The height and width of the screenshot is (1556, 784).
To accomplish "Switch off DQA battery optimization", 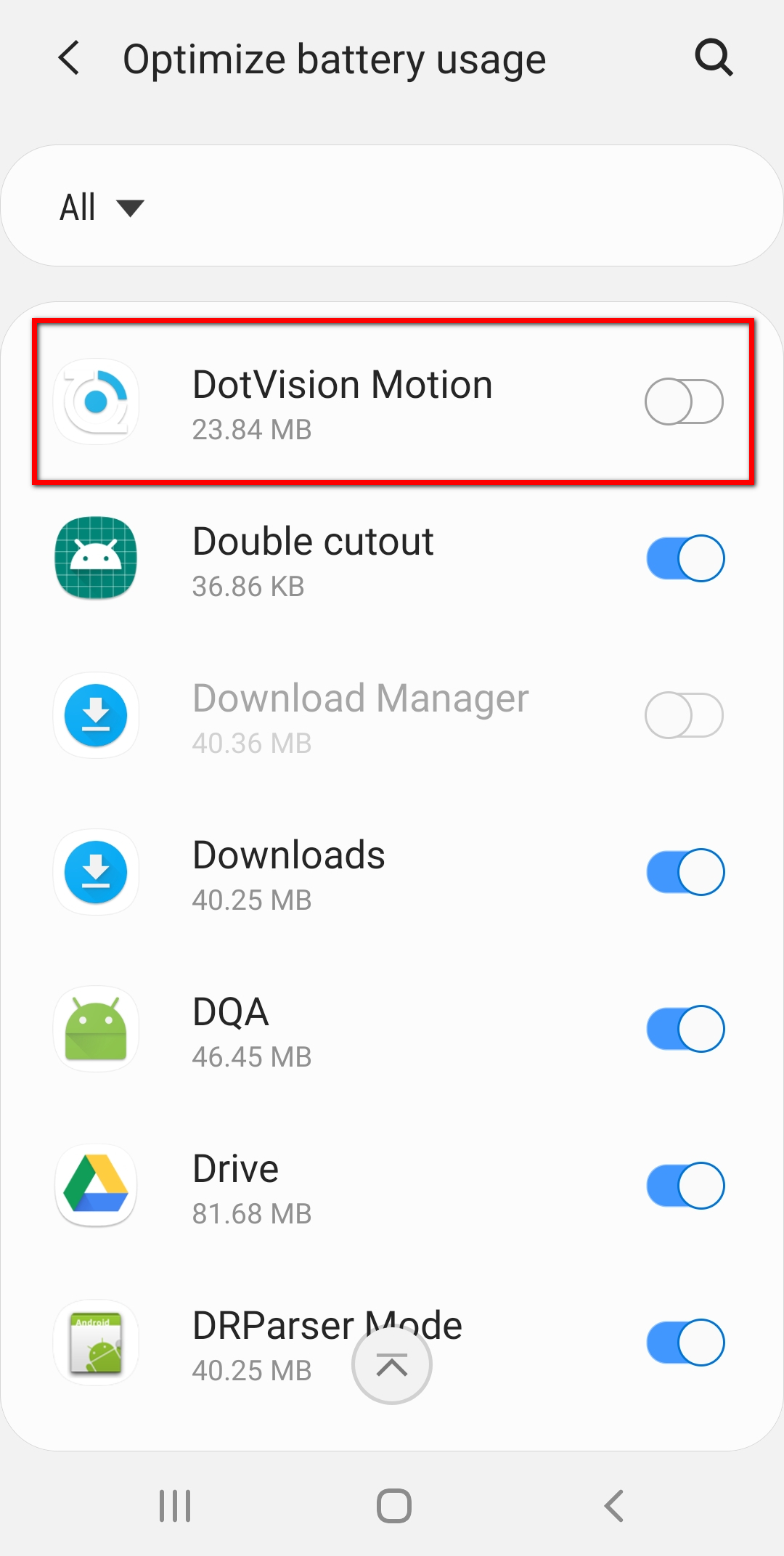I will (x=685, y=1029).
